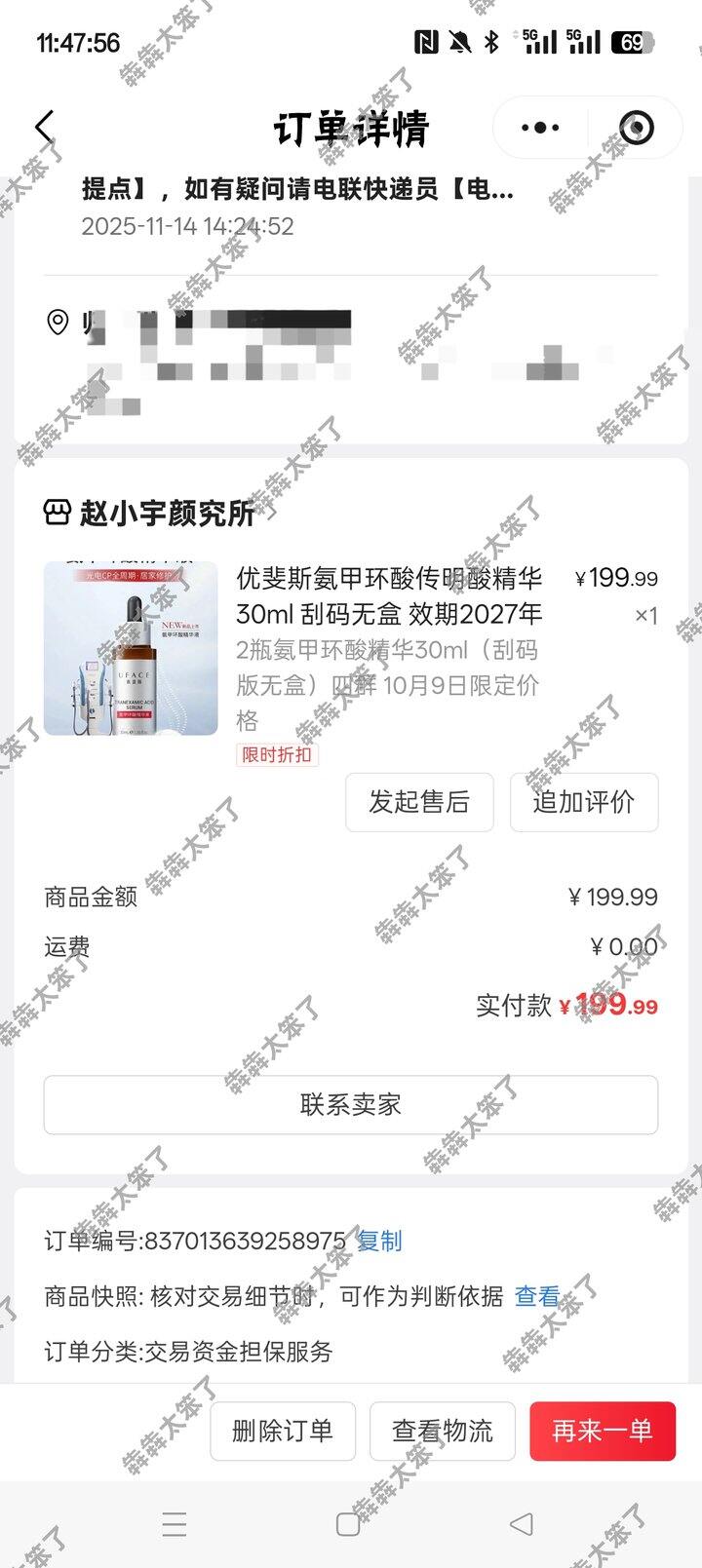Image resolution: width=702 pixels, height=1568 pixels.
Task: Reorder with 再来一单
Action: pos(602,1431)
